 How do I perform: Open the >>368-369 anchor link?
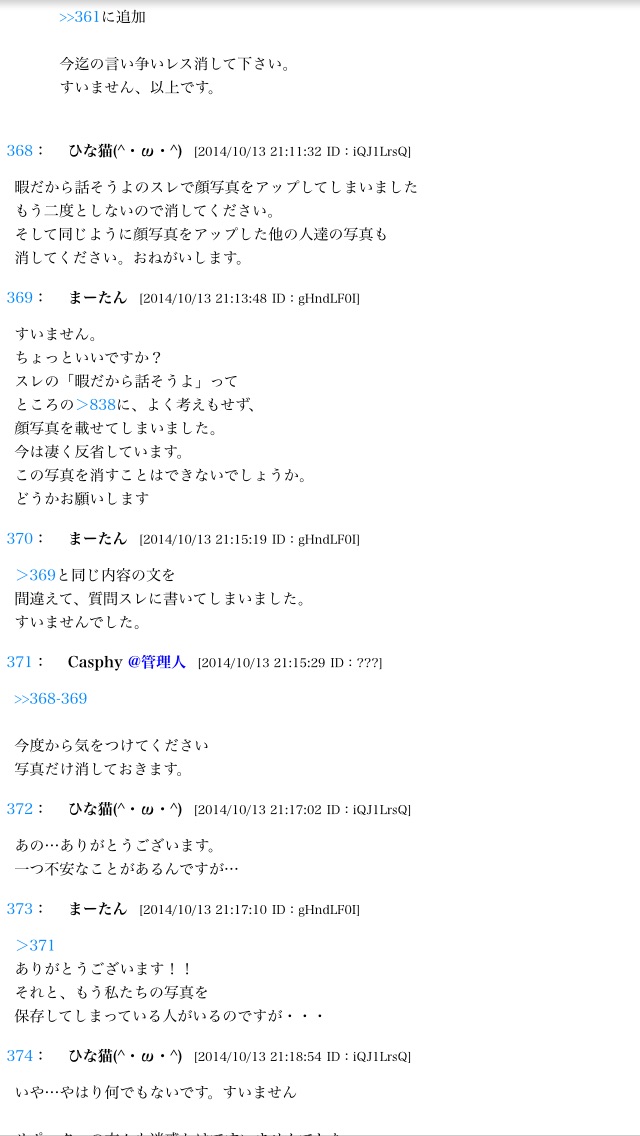(50, 698)
